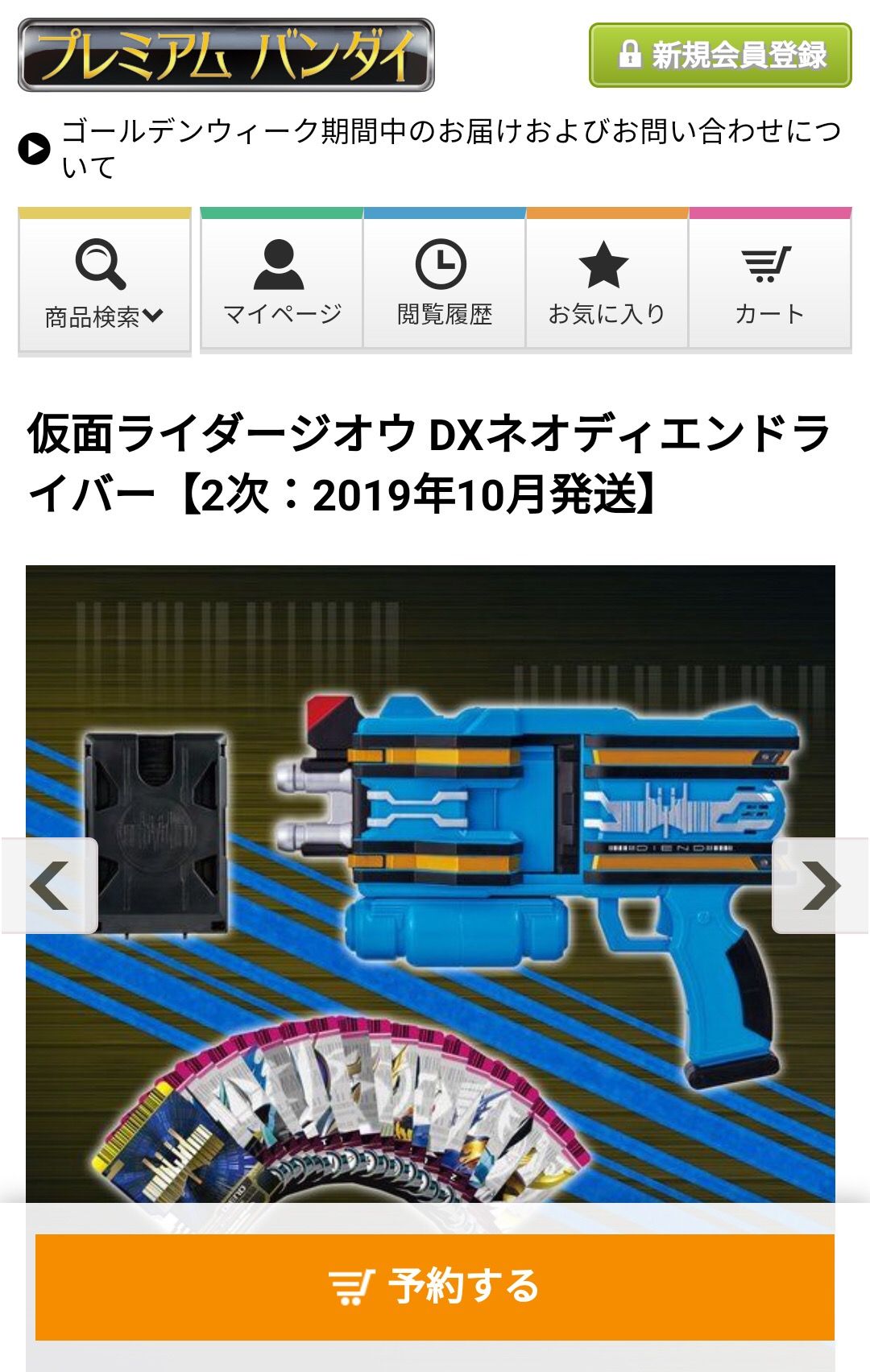Tap 予約する to pre-order the item
The width and height of the screenshot is (870, 1372).
(x=435, y=1286)
